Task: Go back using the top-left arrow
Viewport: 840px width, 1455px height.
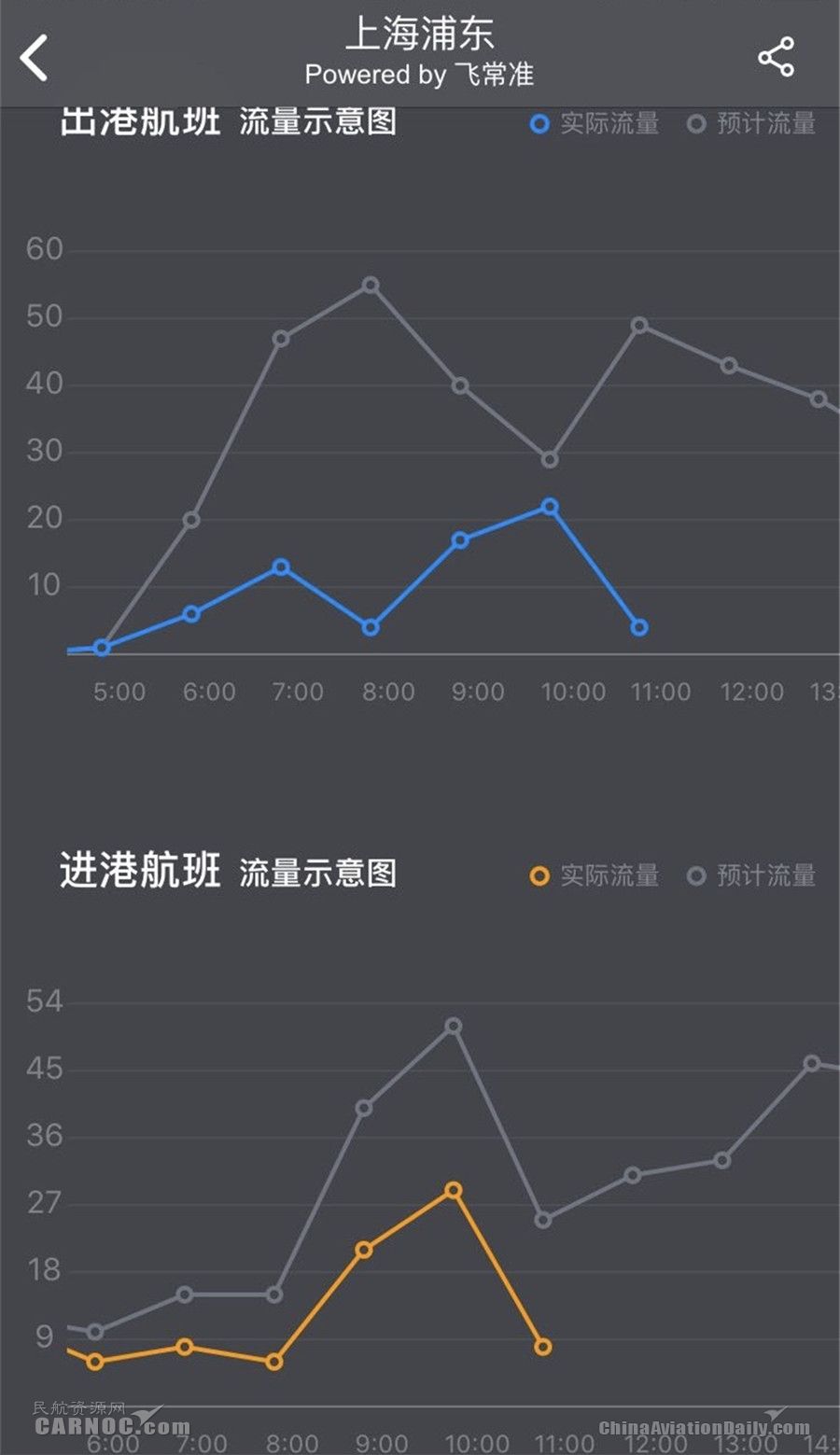Action: 35,58
